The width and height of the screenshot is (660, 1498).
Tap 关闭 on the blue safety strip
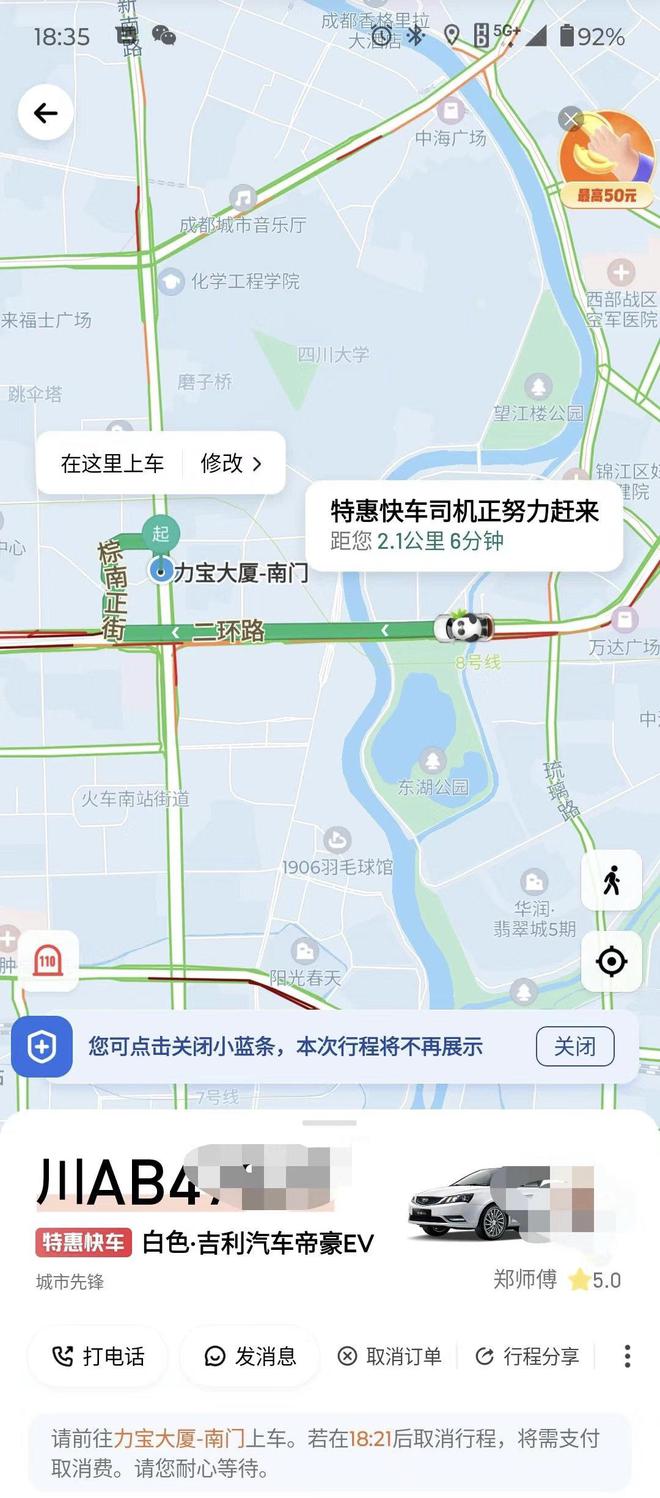(x=574, y=1047)
